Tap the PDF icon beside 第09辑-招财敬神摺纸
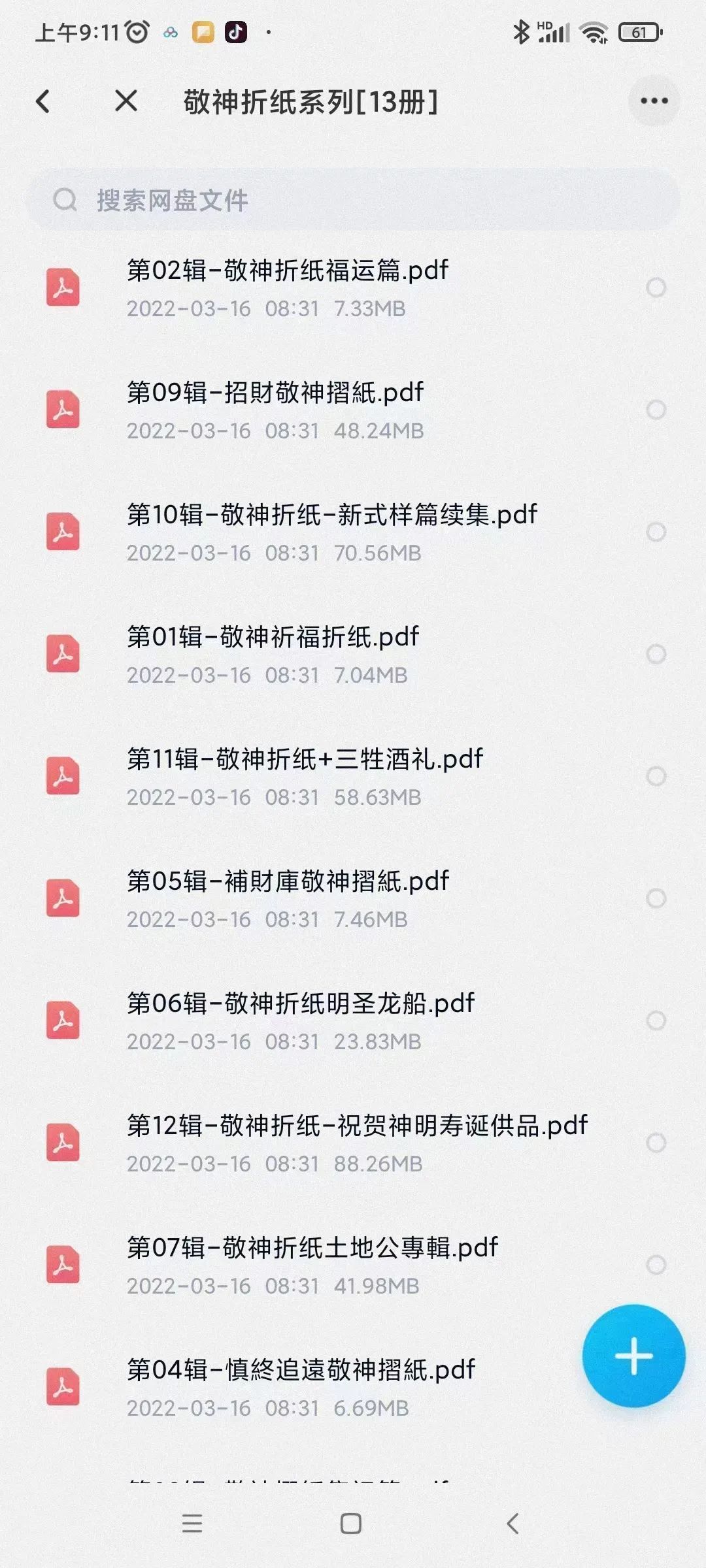 pyautogui.click(x=62, y=410)
